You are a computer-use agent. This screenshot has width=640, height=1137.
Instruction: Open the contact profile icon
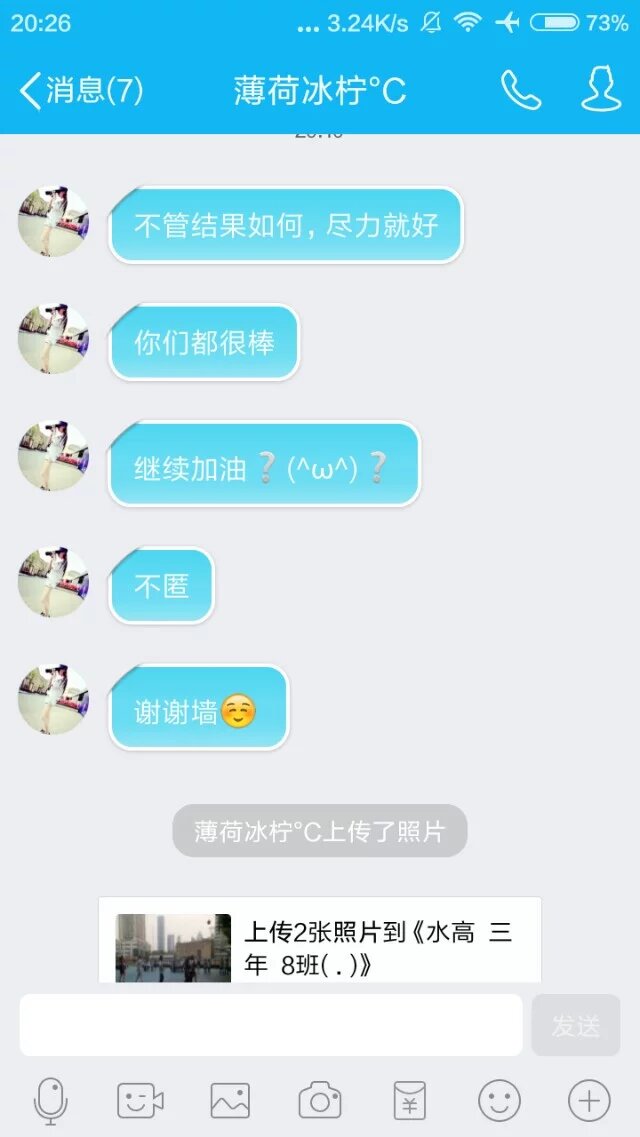601,91
